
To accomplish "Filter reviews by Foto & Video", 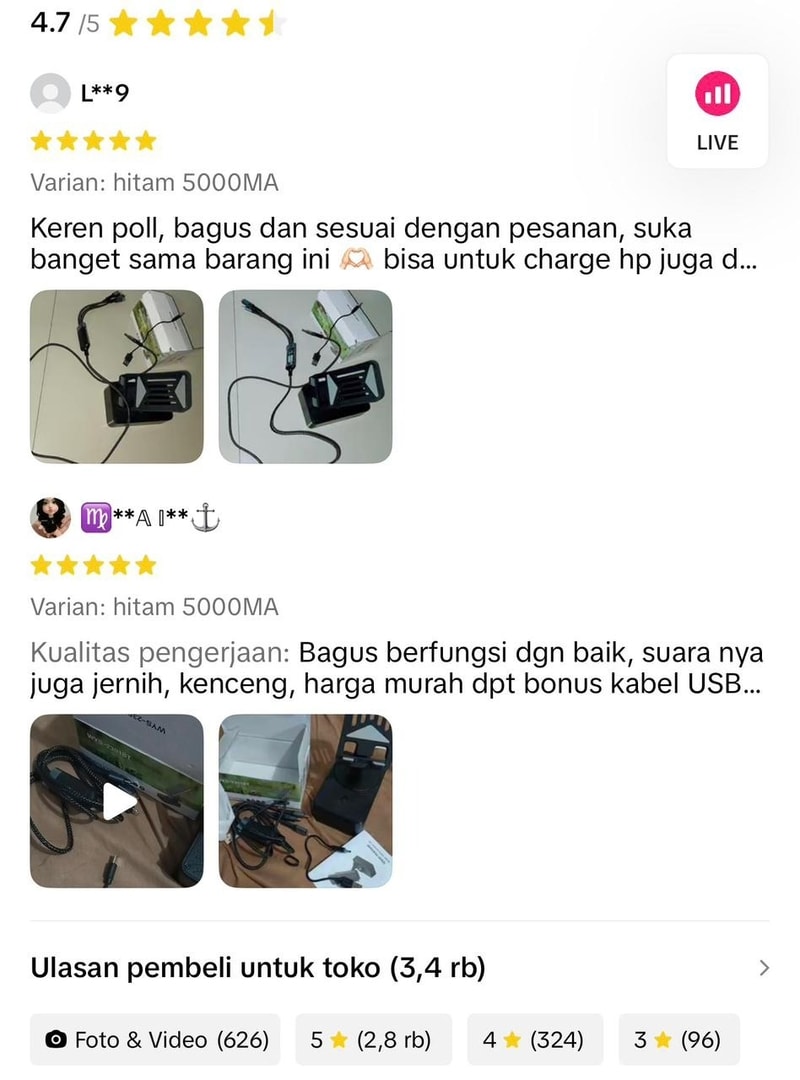I will pyautogui.click(x=155, y=1040).
